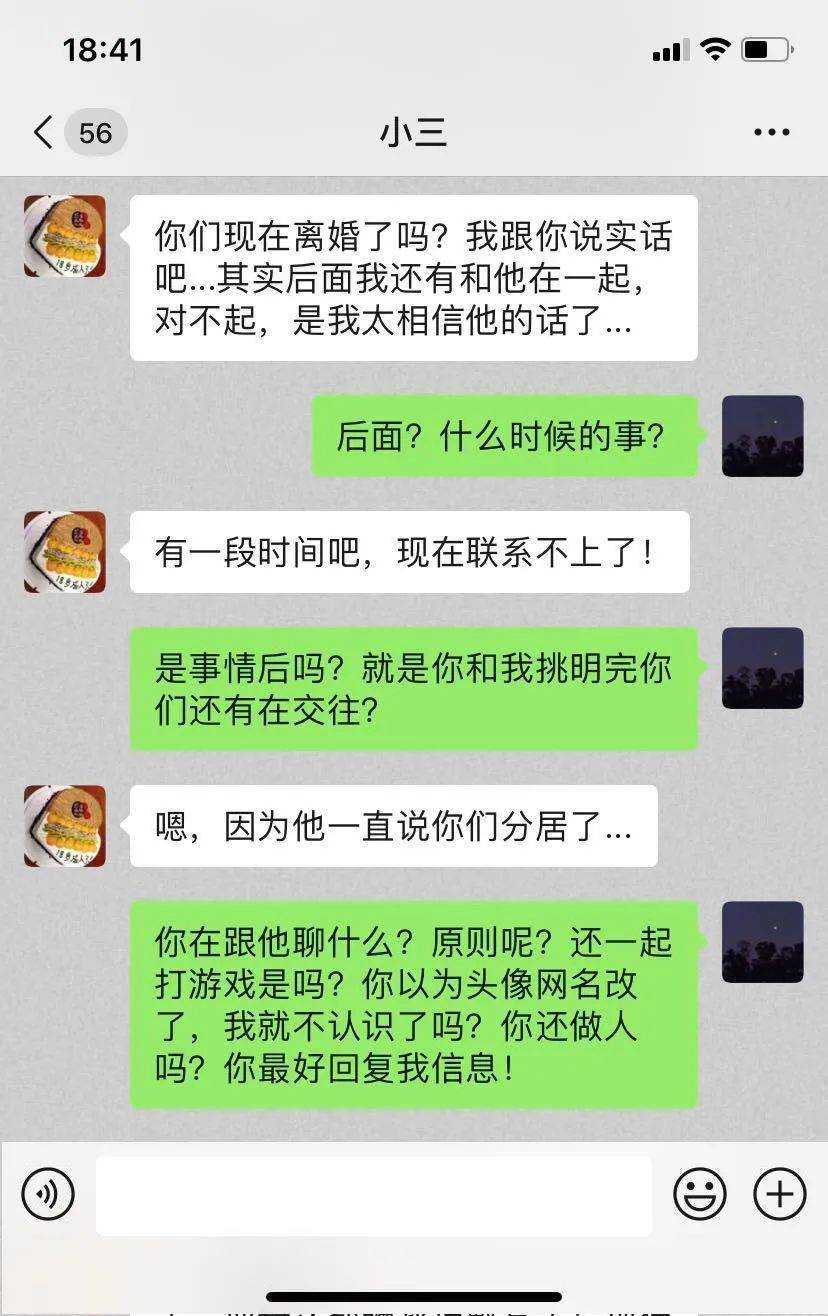This screenshot has height=1316, width=828.
Task: Open contact avatar beside "你们现在离婚了吗" message
Action: click(65, 236)
